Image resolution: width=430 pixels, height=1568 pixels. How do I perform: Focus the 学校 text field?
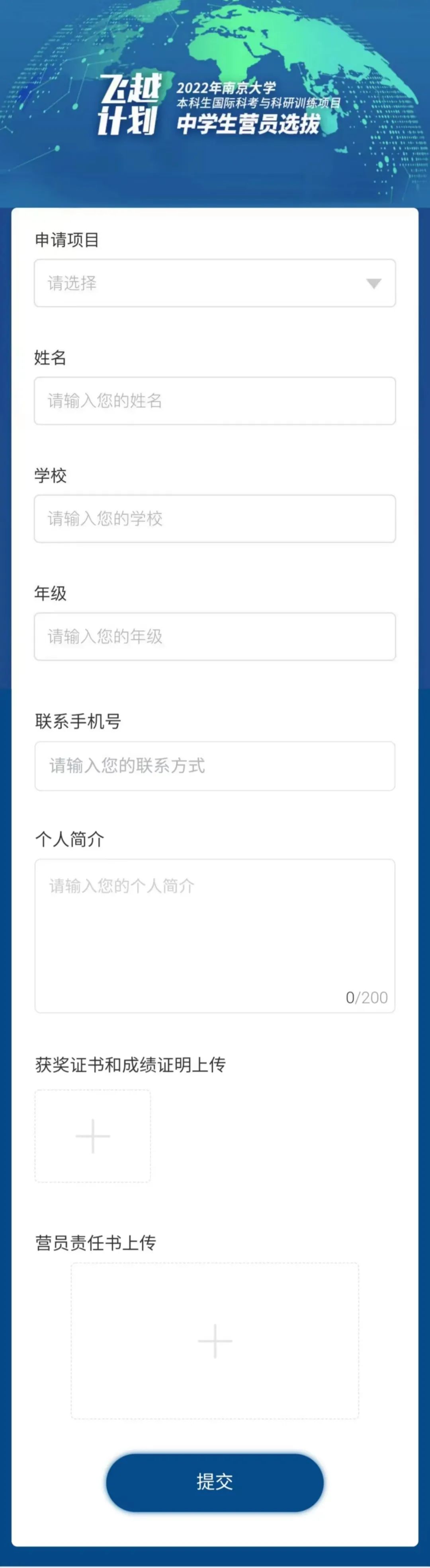tap(214, 519)
